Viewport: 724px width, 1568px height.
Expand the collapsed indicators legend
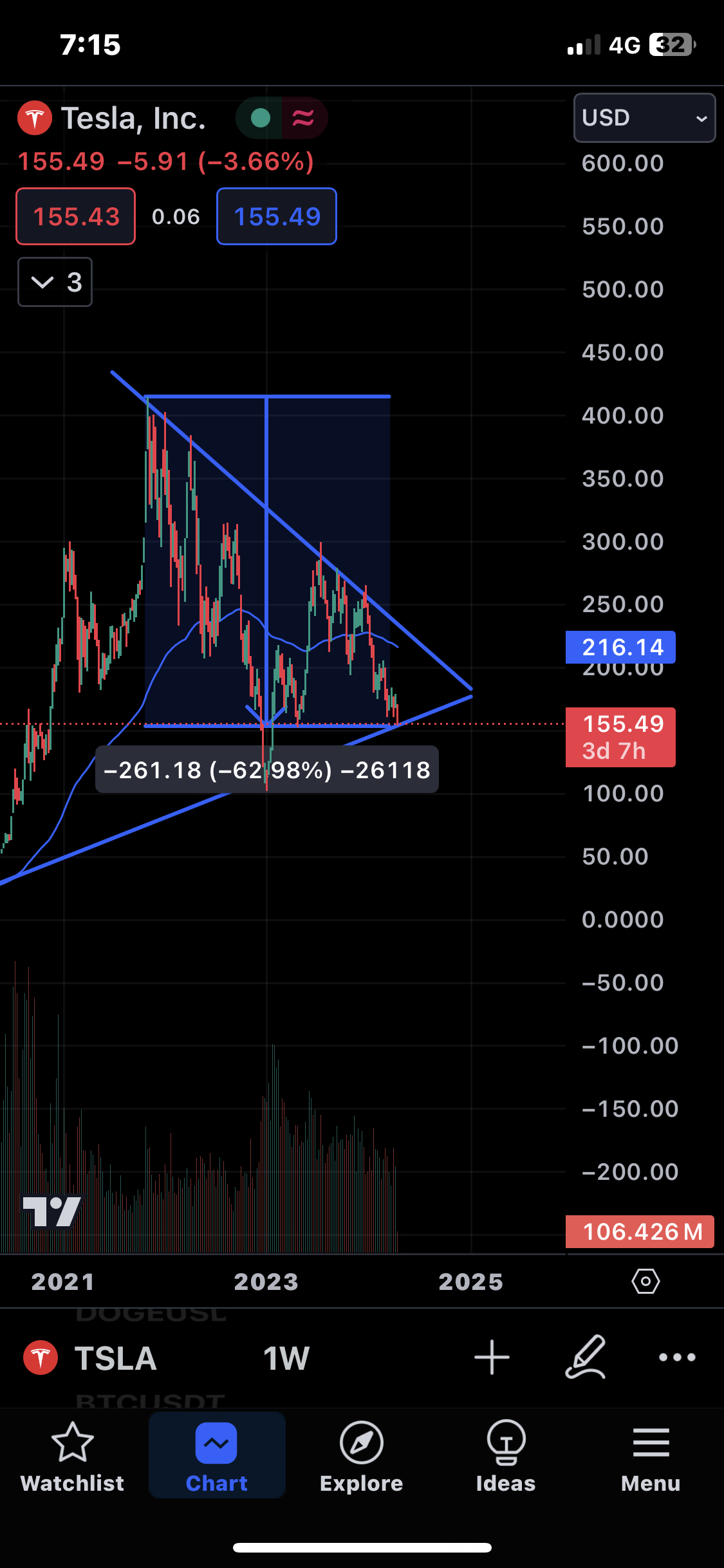pyautogui.click(x=55, y=282)
